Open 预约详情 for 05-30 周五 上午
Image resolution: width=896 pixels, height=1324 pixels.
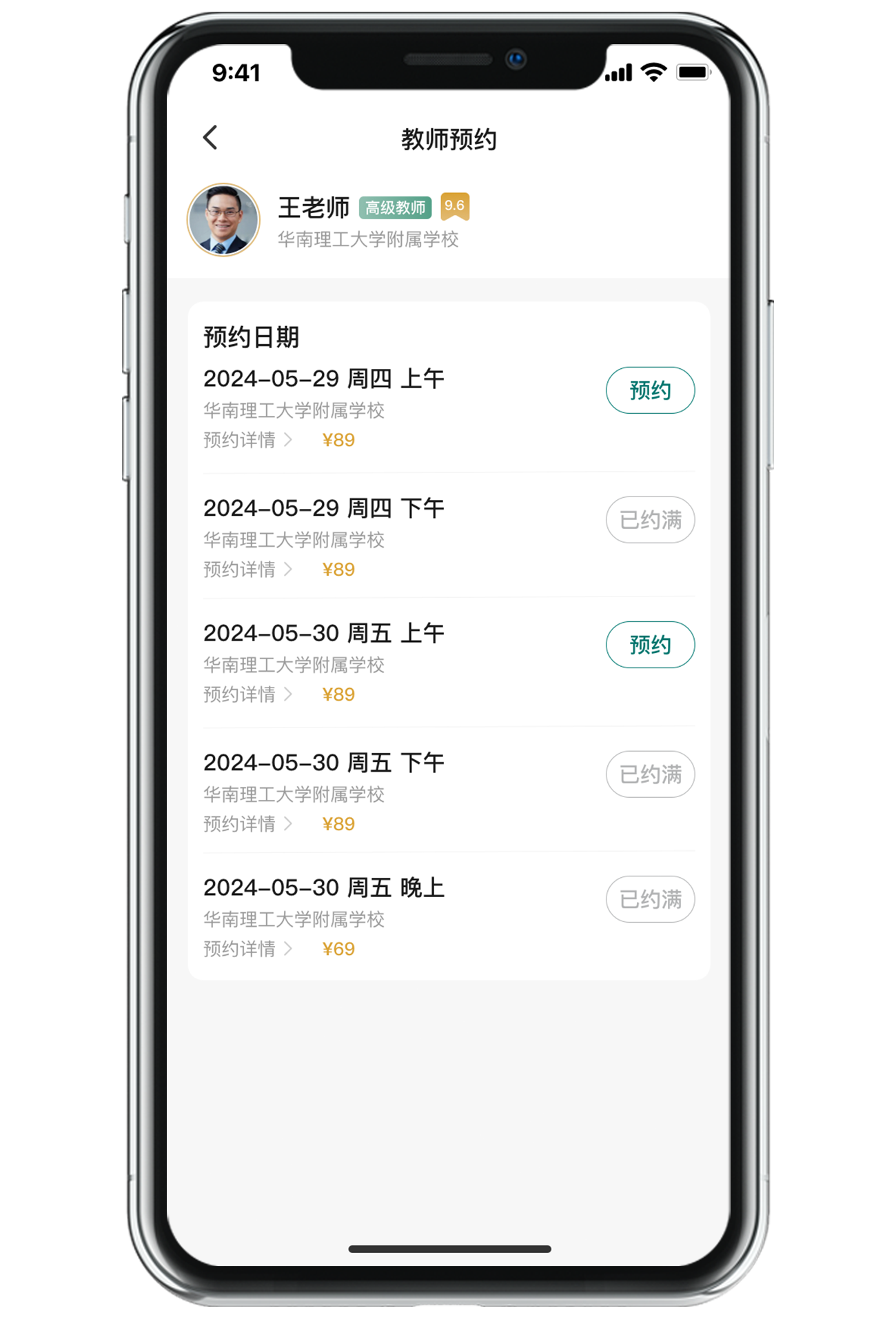coord(247,694)
